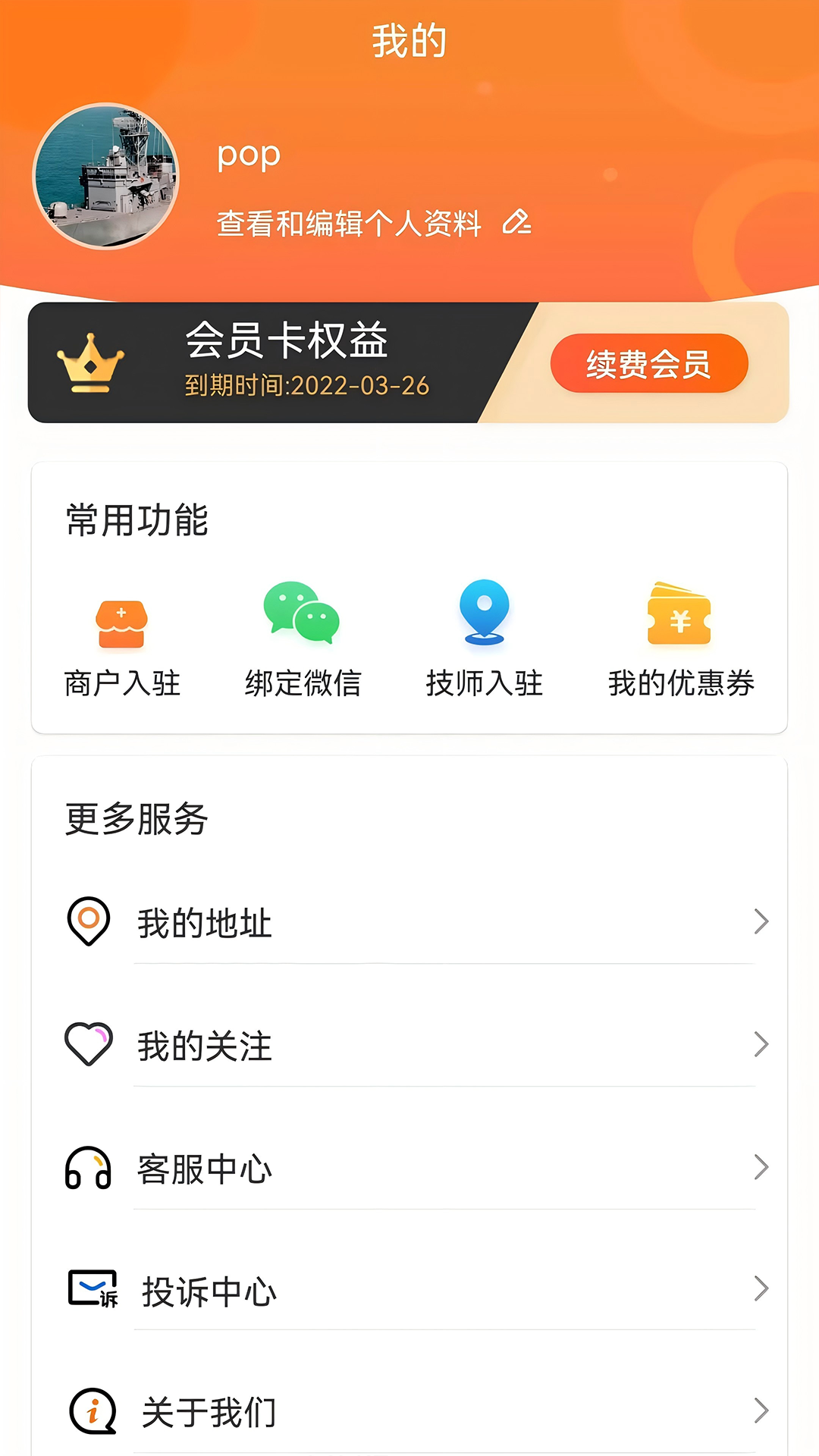Screen dimensions: 819x1456
Task: Select the 会员卡权益 membership banner
Action: 288,341
